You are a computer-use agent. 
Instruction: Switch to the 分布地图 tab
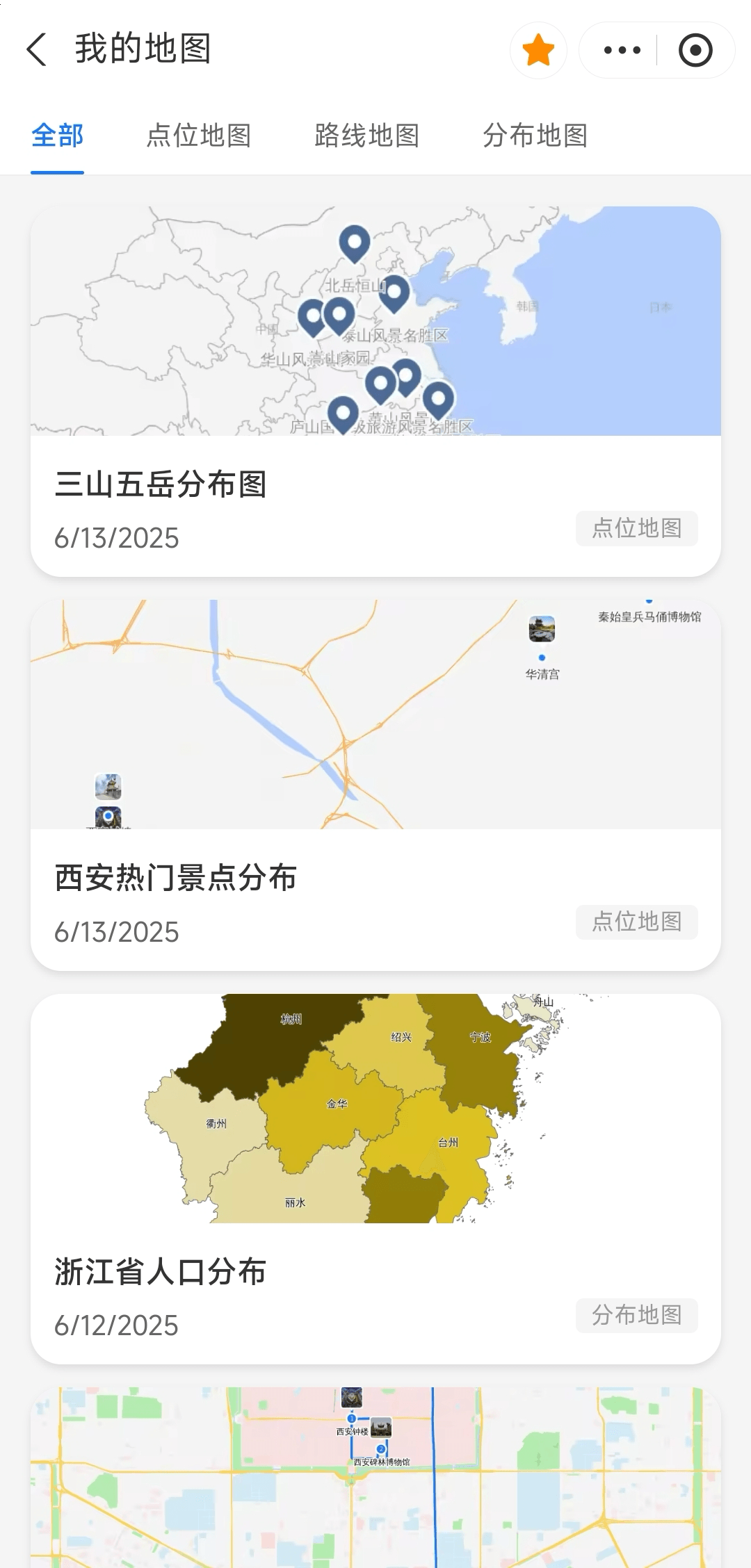[534, 136]
